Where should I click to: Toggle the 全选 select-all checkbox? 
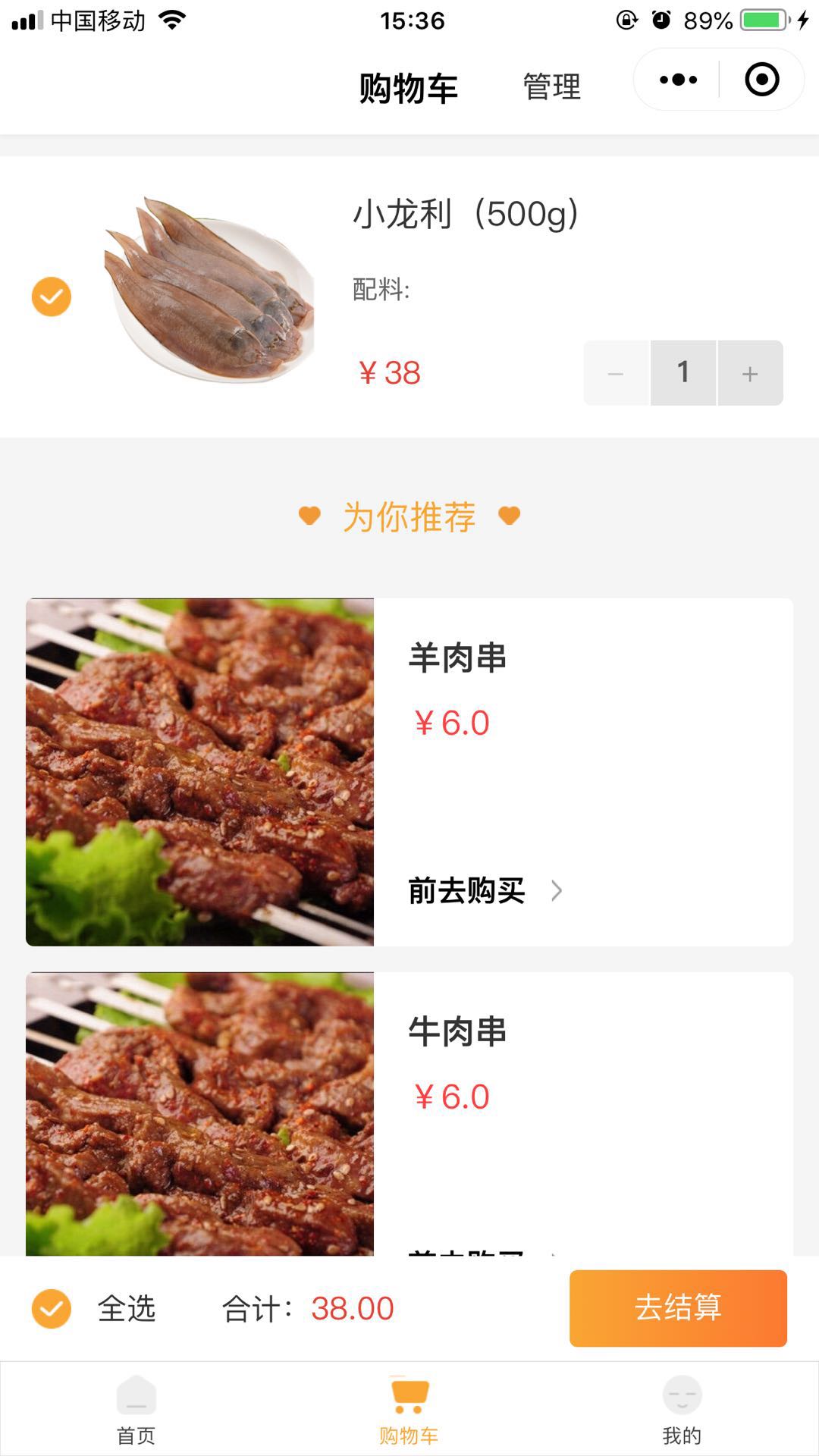click(52, 1309)
